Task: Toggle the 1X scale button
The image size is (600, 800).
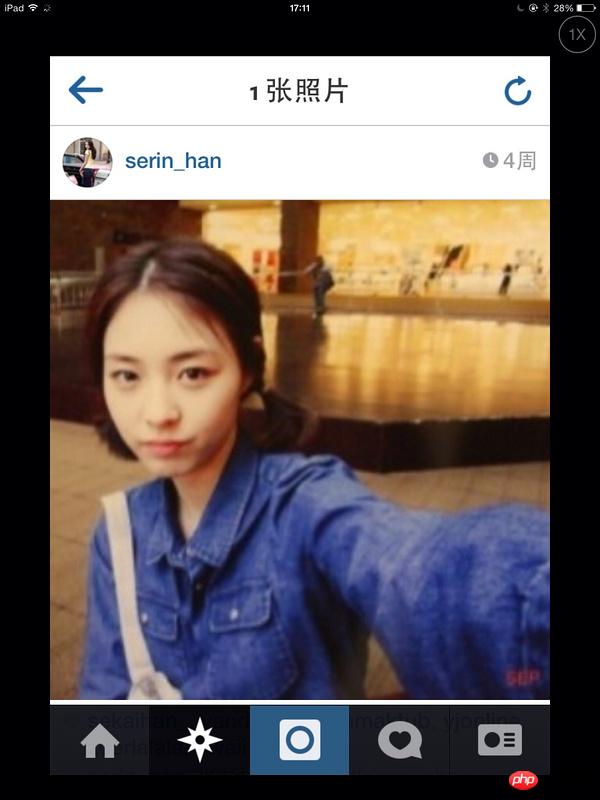Action: pos(577,35)
